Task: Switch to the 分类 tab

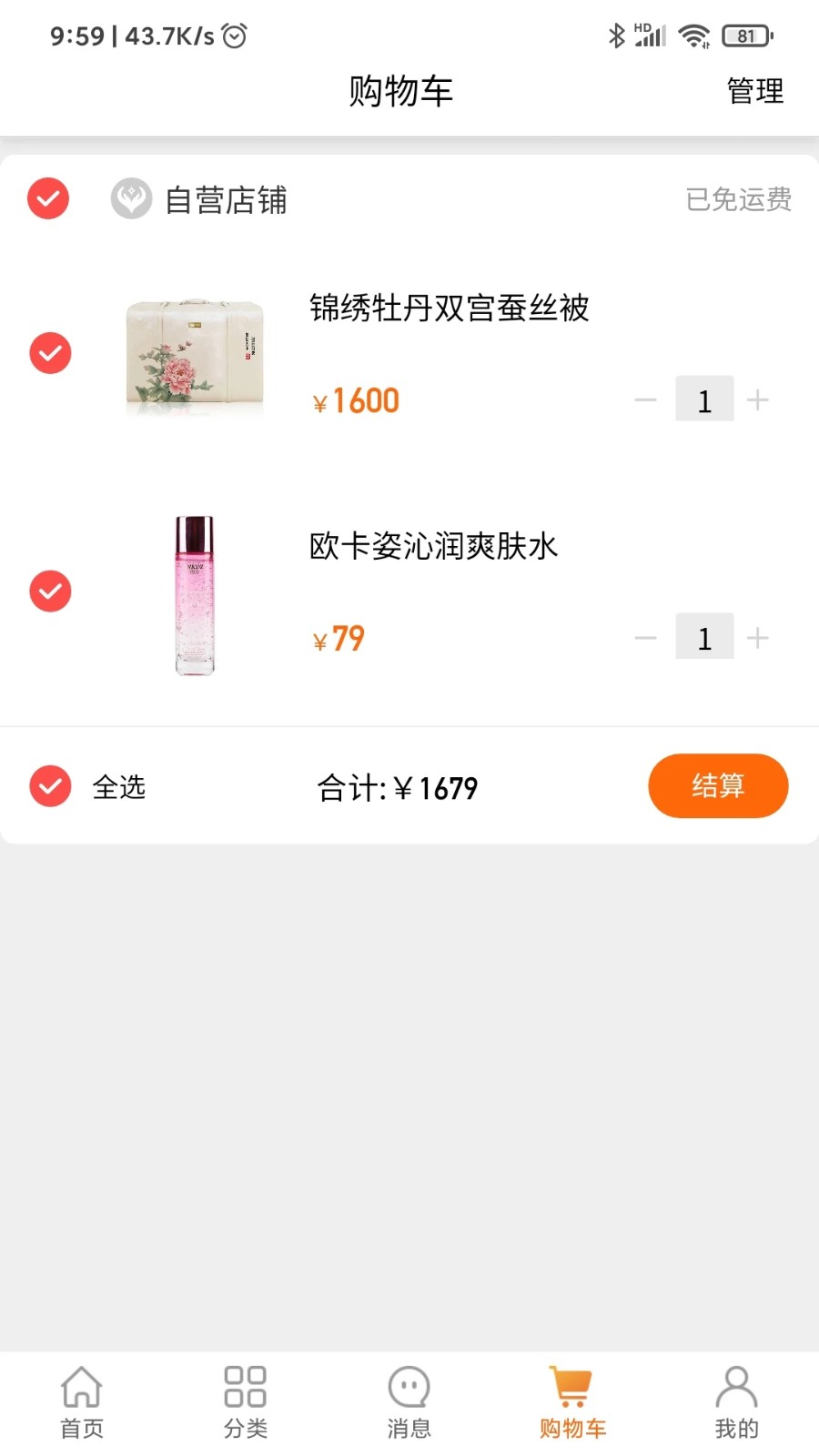Action: point(246,1402)
